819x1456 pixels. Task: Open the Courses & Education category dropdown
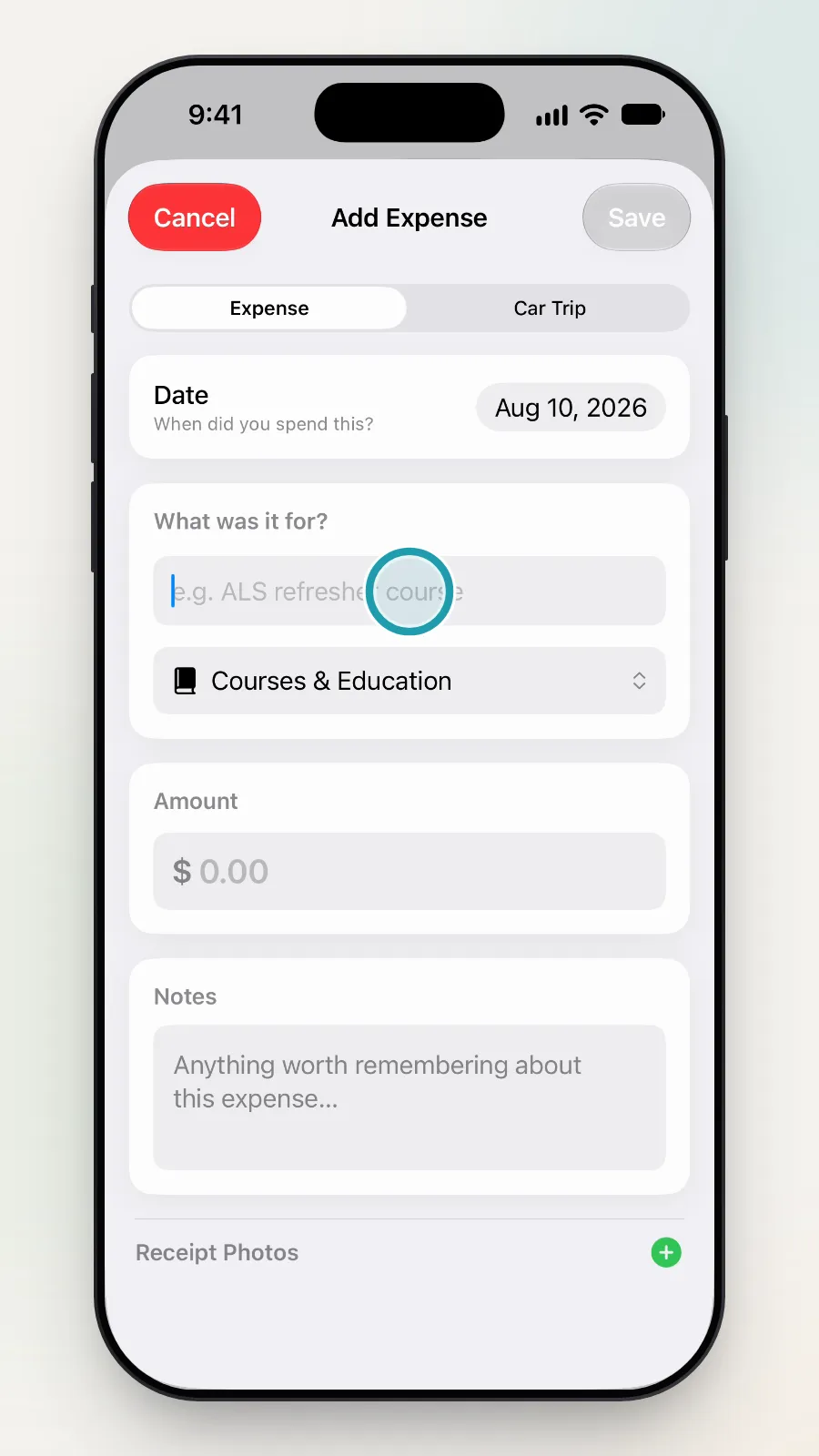[409, 681]
